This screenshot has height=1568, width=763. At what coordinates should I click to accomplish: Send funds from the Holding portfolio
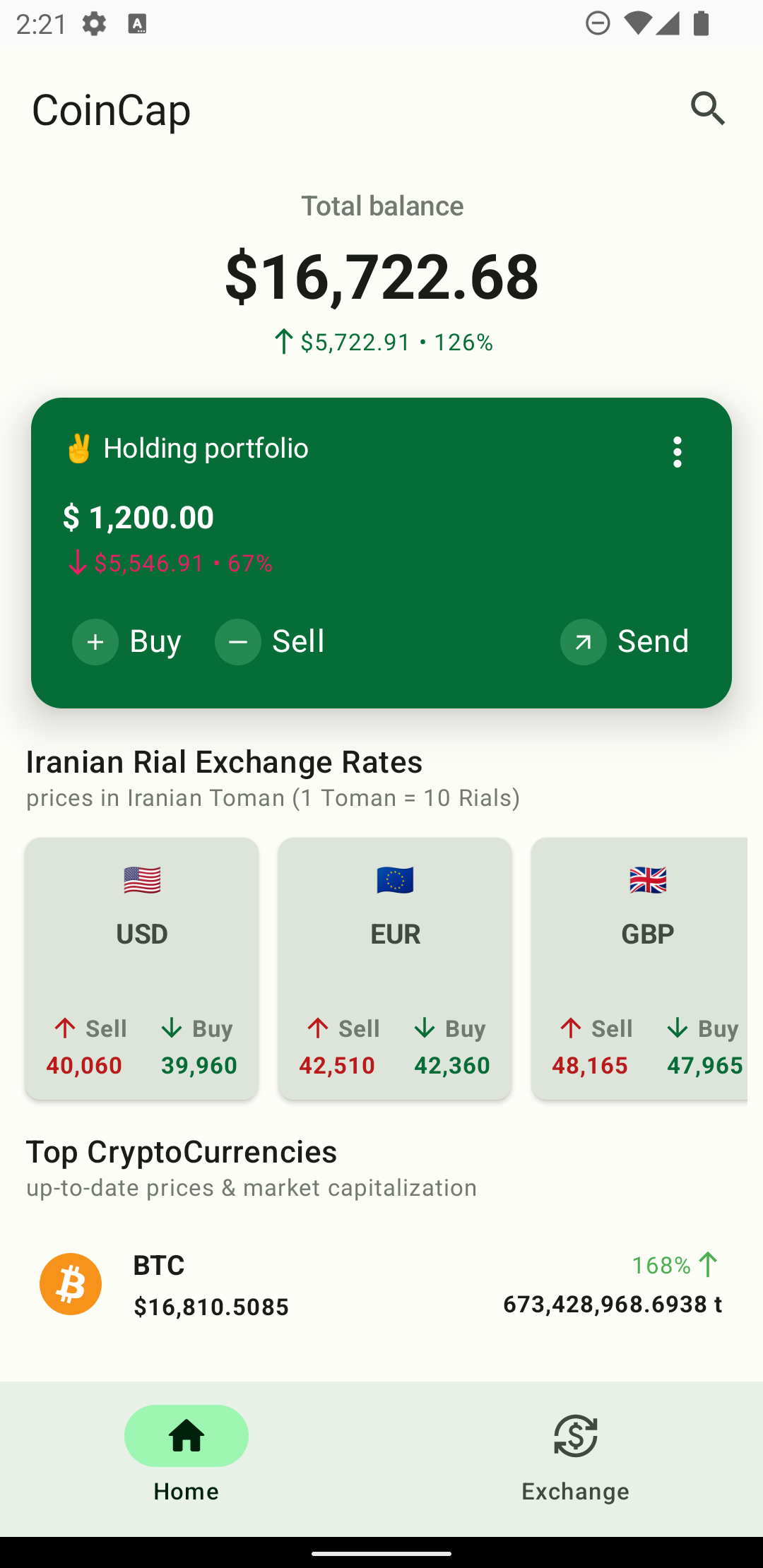pyautogui.click(x=625, y=641)
